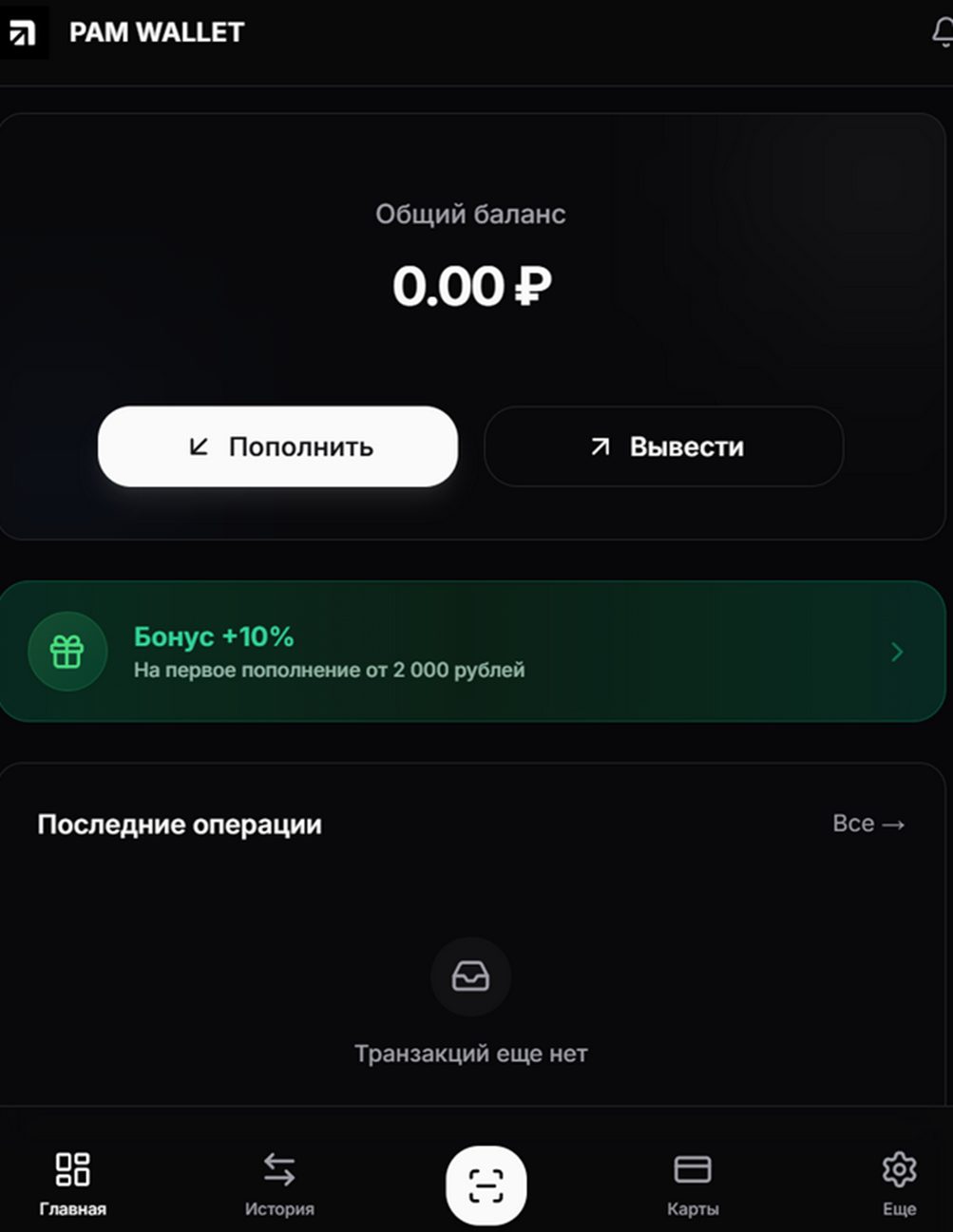Open the Бонус +10% banner
This screenshot has width=953, height=1232.
472,652
